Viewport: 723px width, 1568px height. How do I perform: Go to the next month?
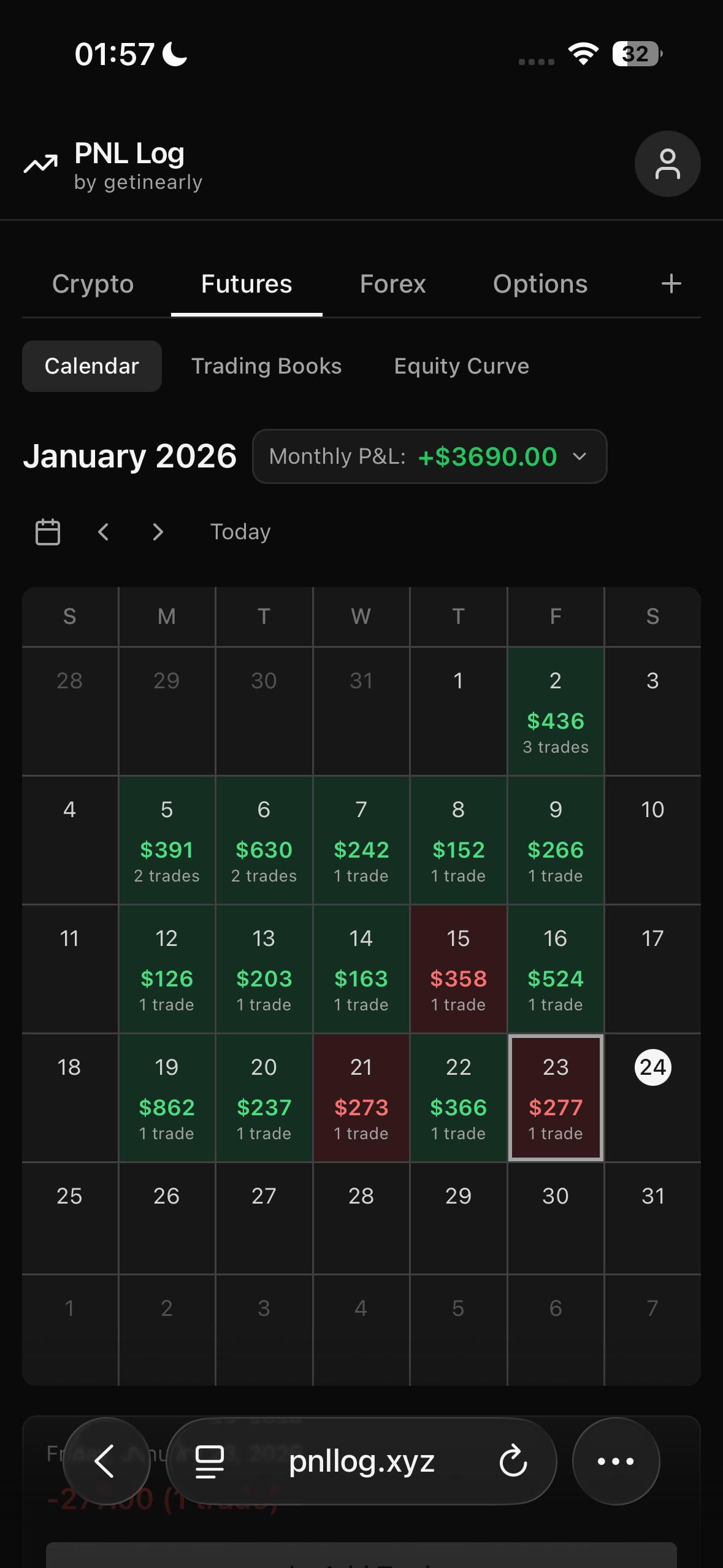[x=158, y=532]
